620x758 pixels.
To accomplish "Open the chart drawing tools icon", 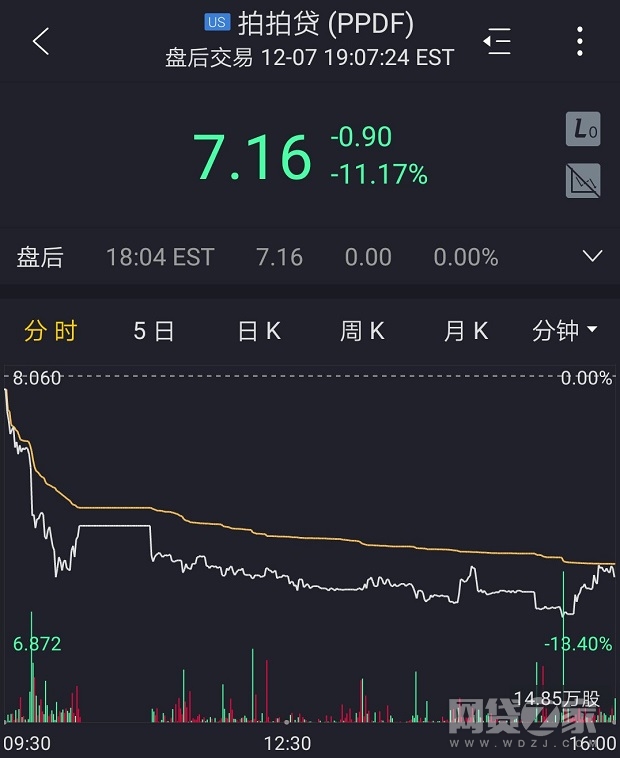I will click(x=583, y=180).
